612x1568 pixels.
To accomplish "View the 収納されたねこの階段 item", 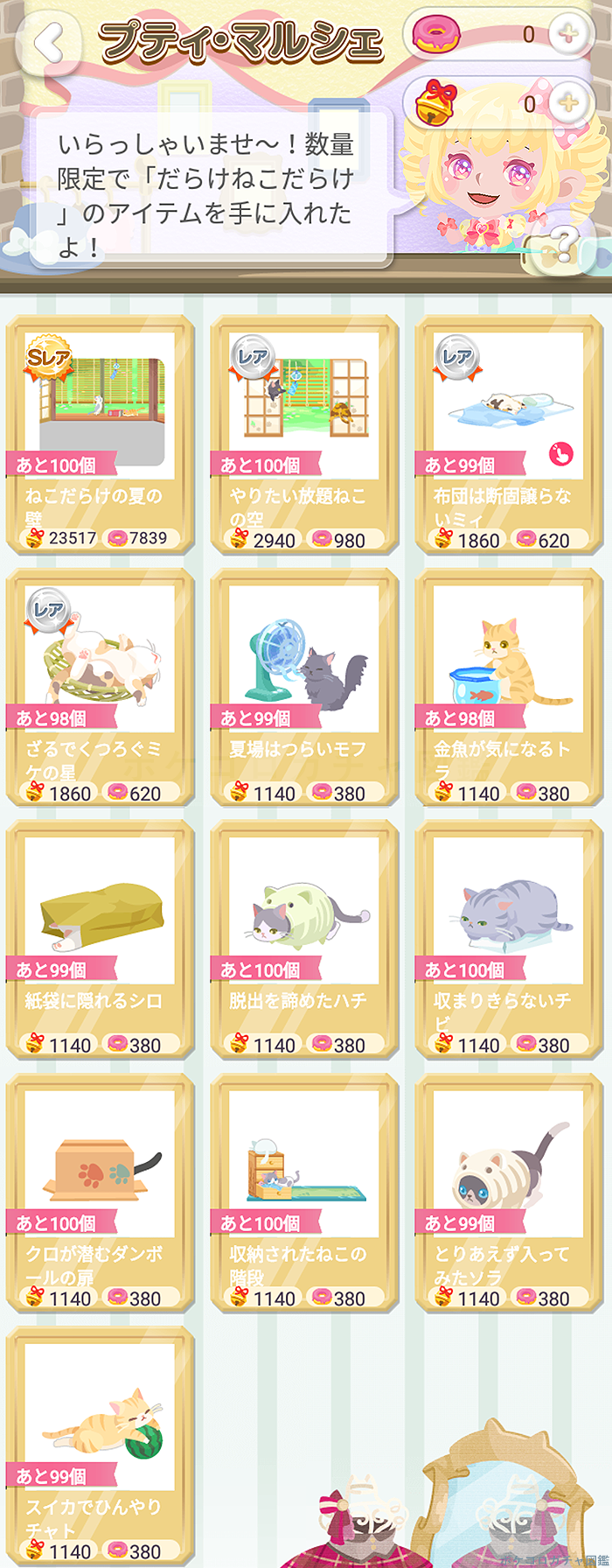I will point(304,1192).
